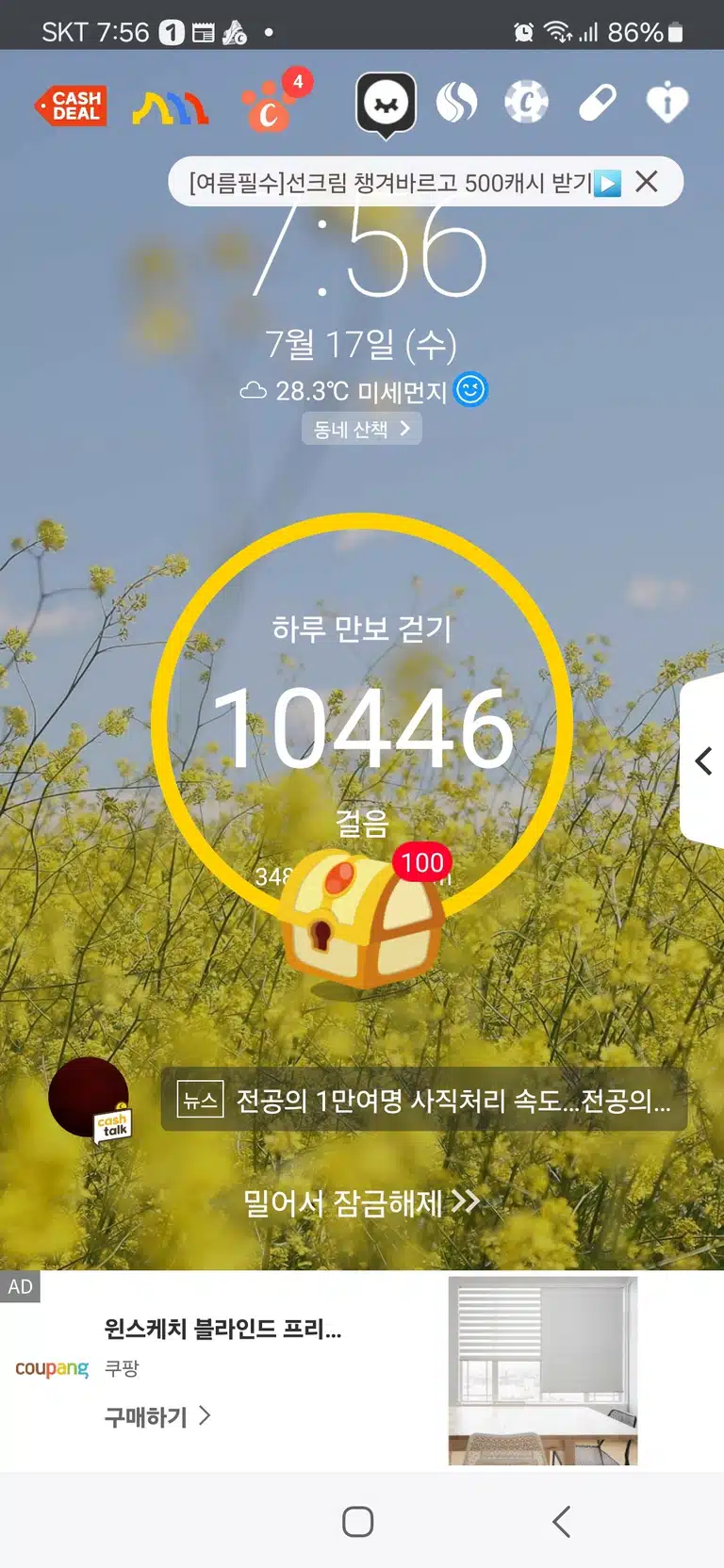
Task: Go to the system home button
Action: point(358,1521)
